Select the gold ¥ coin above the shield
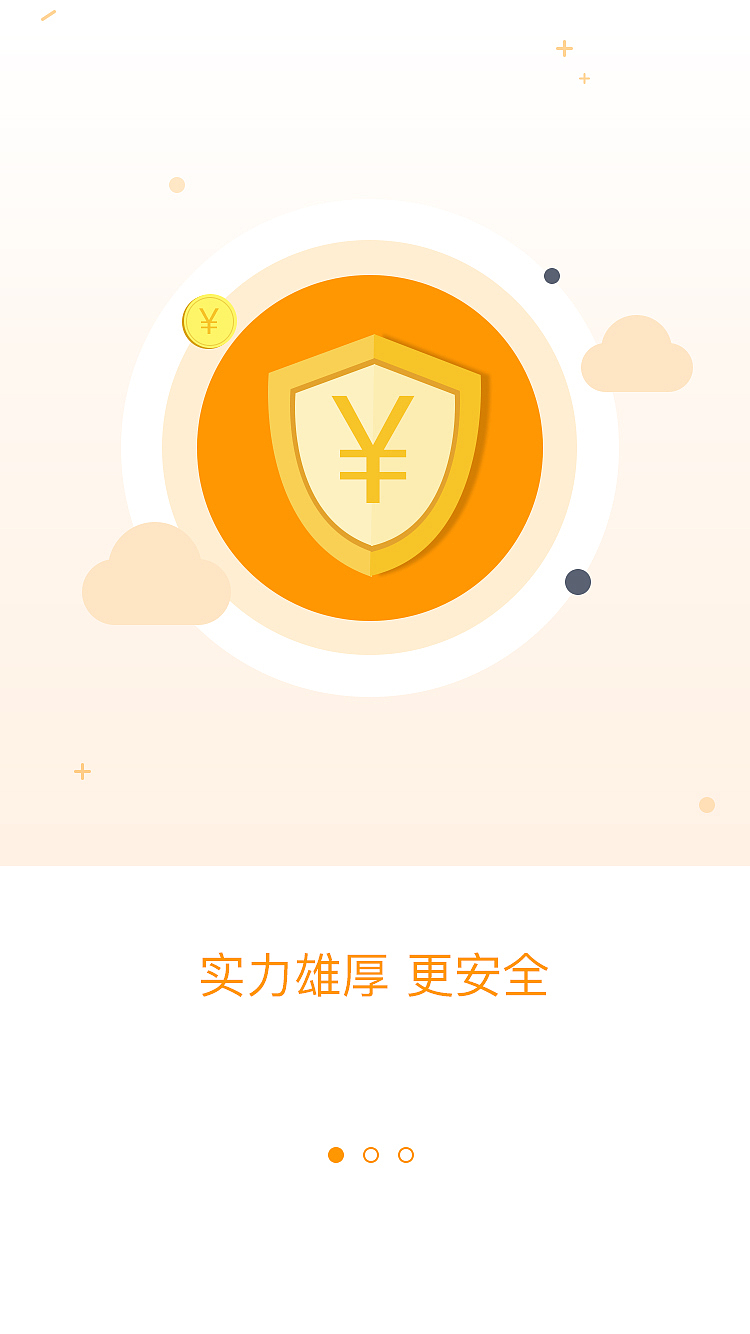 [x=208, y=321]
